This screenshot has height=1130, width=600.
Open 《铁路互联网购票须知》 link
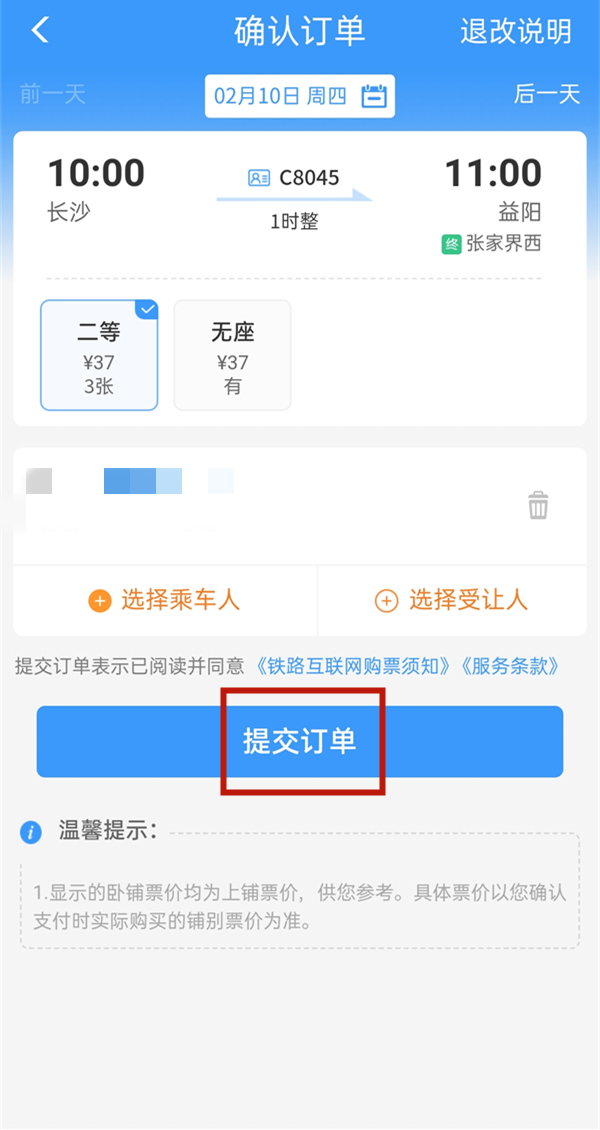pyautogui.click(x=353, y=666)
